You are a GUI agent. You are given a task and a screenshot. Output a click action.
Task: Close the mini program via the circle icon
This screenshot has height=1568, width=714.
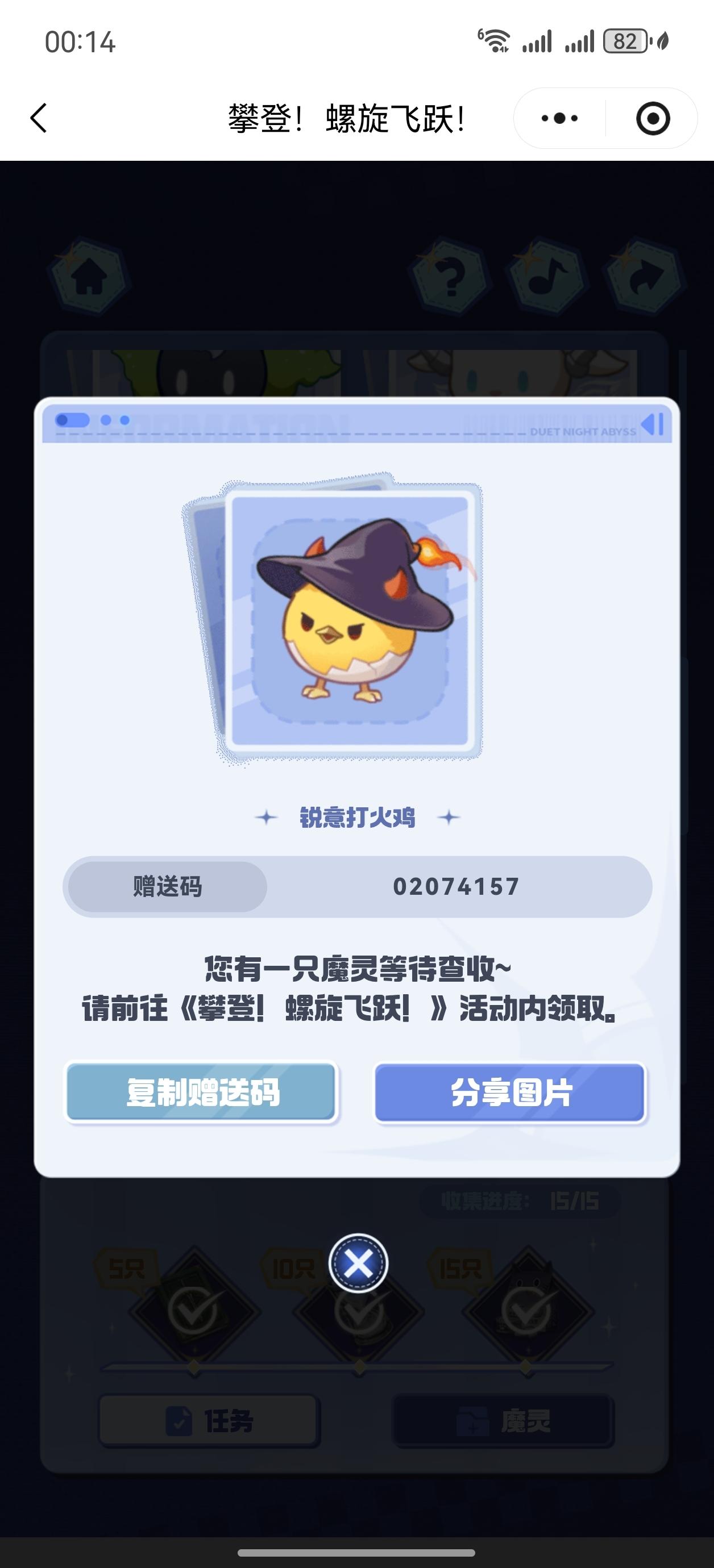[x=653, y=118]
